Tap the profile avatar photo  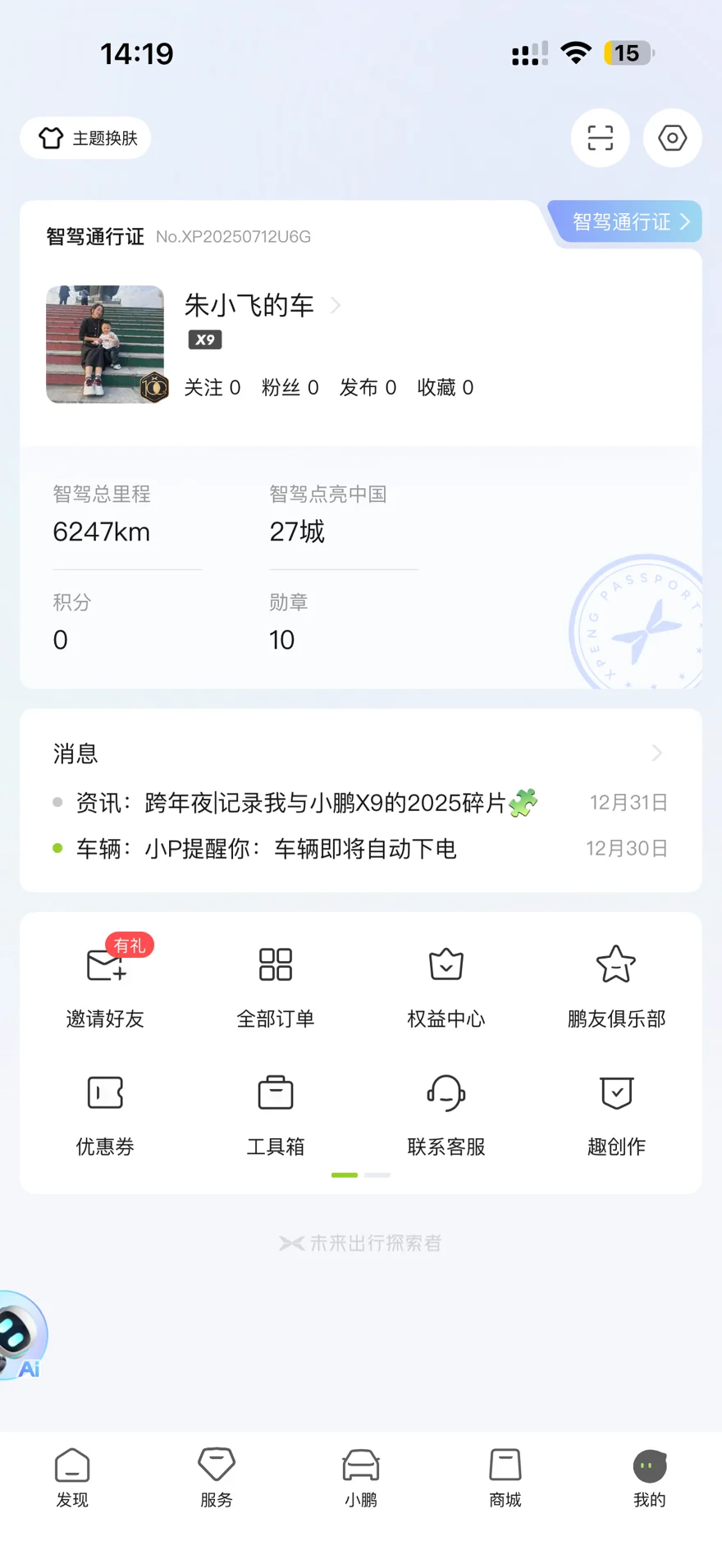pos(105,344)
